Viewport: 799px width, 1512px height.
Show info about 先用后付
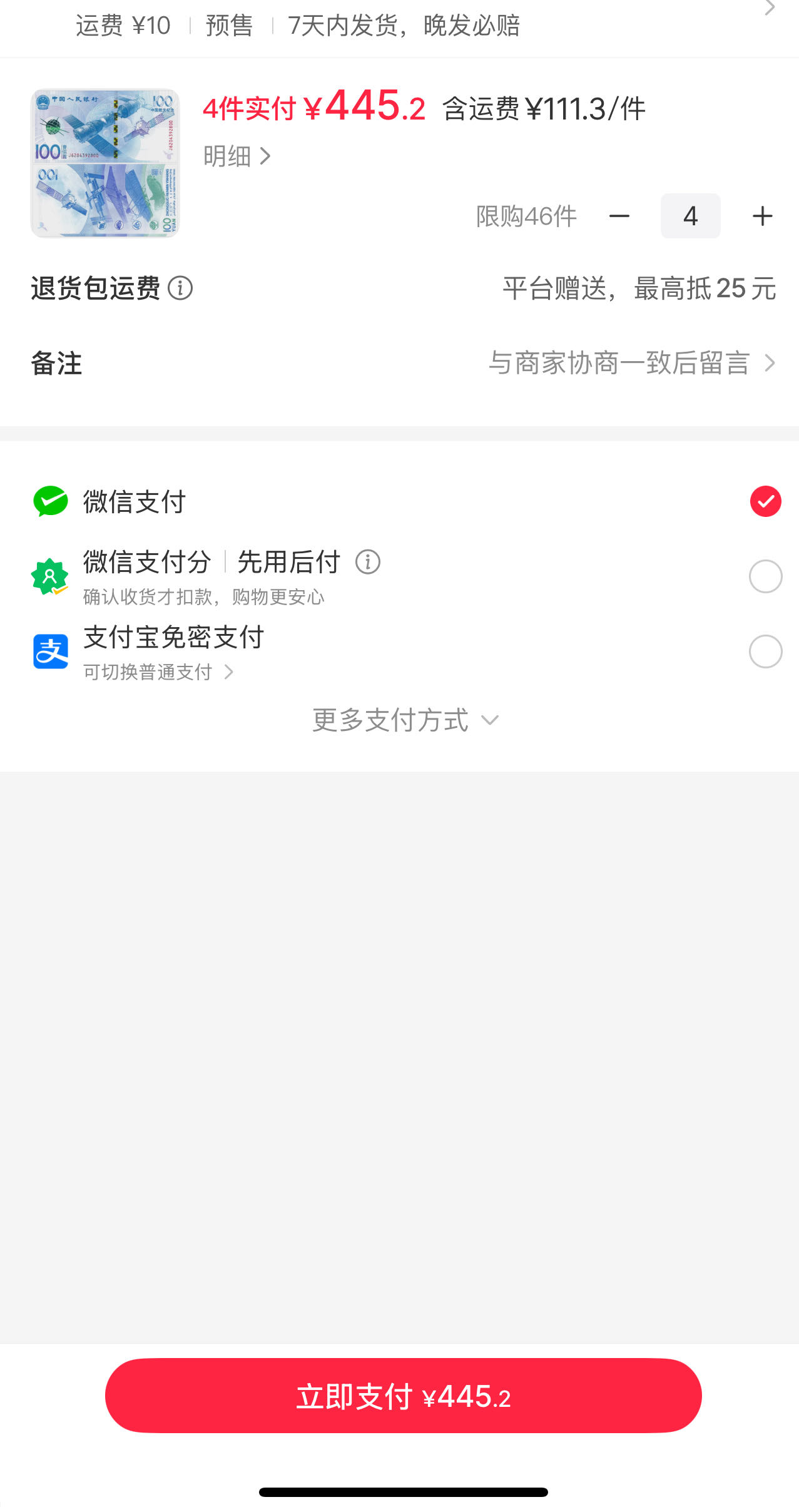pyautogui.click(x=368, y=562)
